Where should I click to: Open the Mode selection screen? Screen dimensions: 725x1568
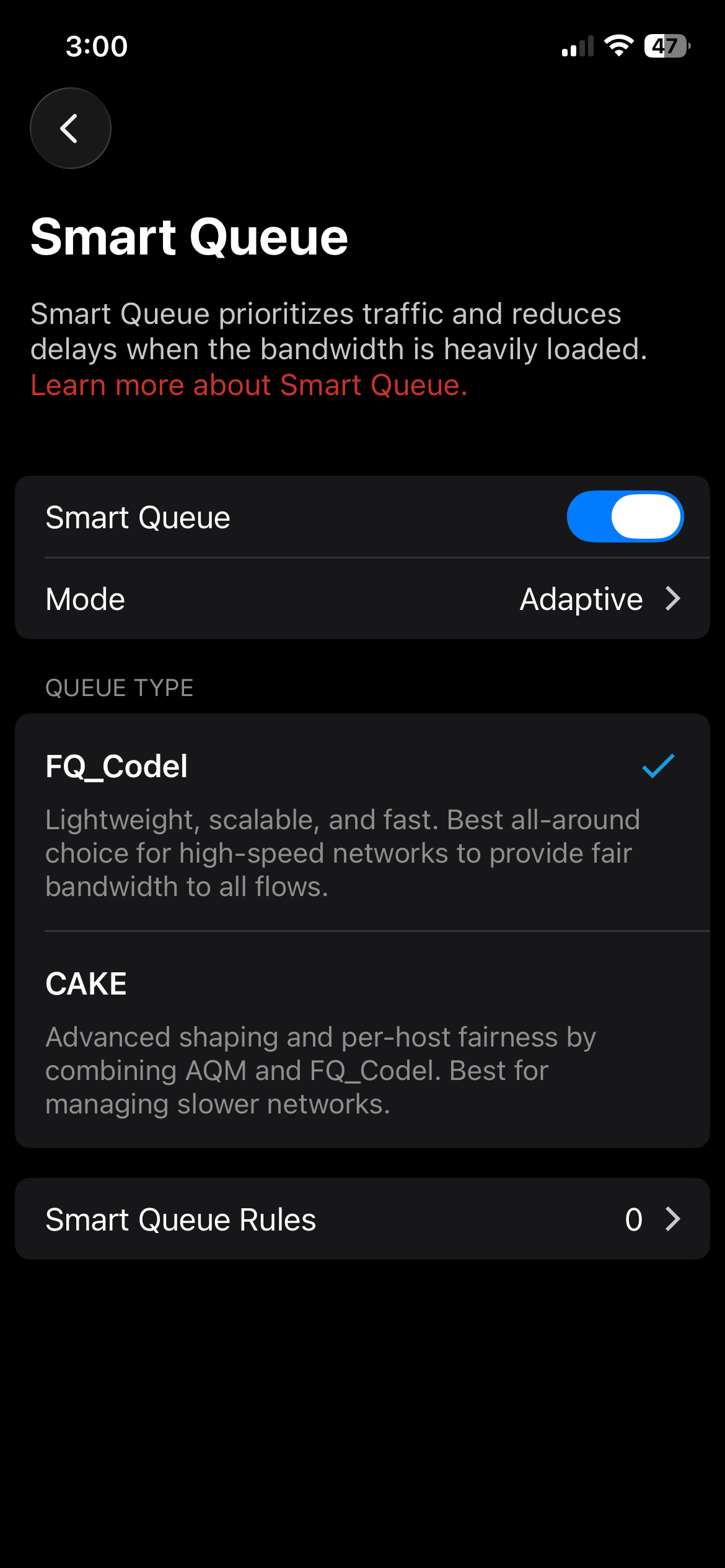(362, 598)
